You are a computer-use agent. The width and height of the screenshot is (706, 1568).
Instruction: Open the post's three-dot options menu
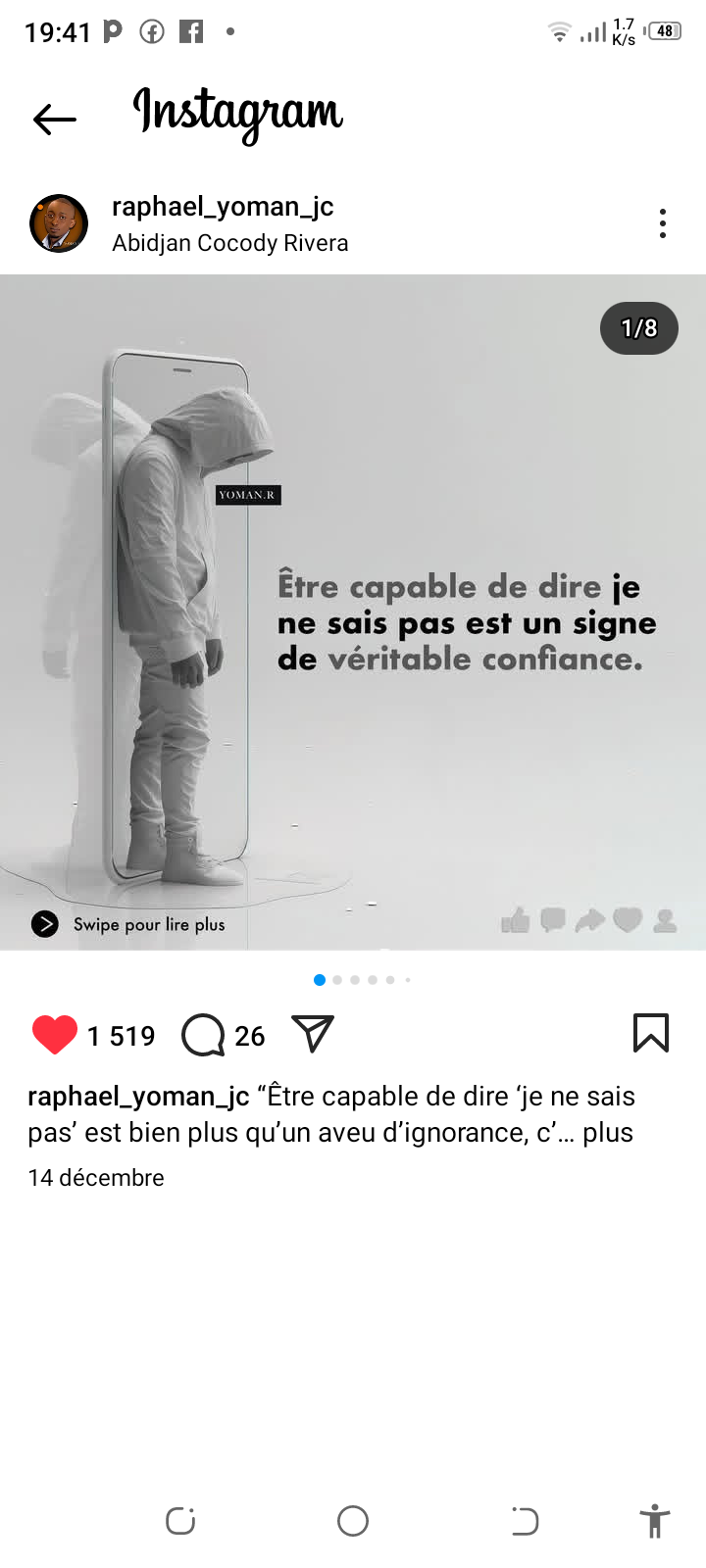click(x=663, y=223)
